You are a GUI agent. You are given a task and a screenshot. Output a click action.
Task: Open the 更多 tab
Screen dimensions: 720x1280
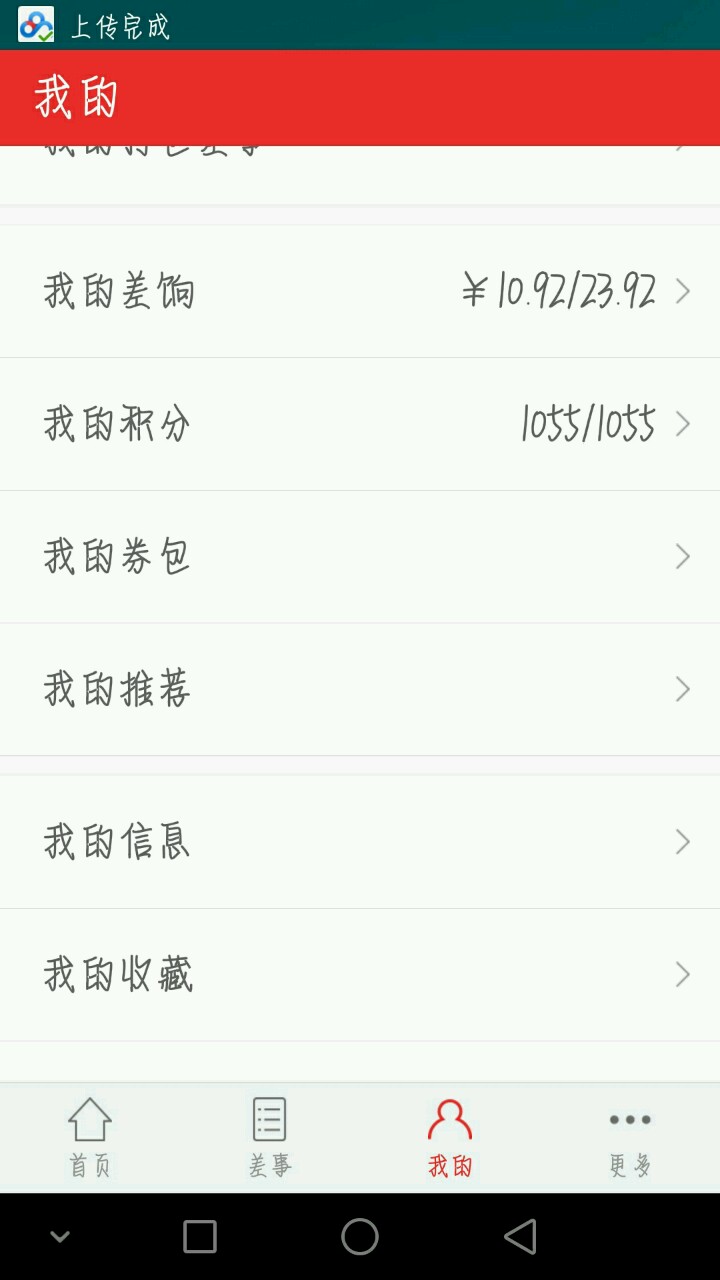pos(630,1138)
